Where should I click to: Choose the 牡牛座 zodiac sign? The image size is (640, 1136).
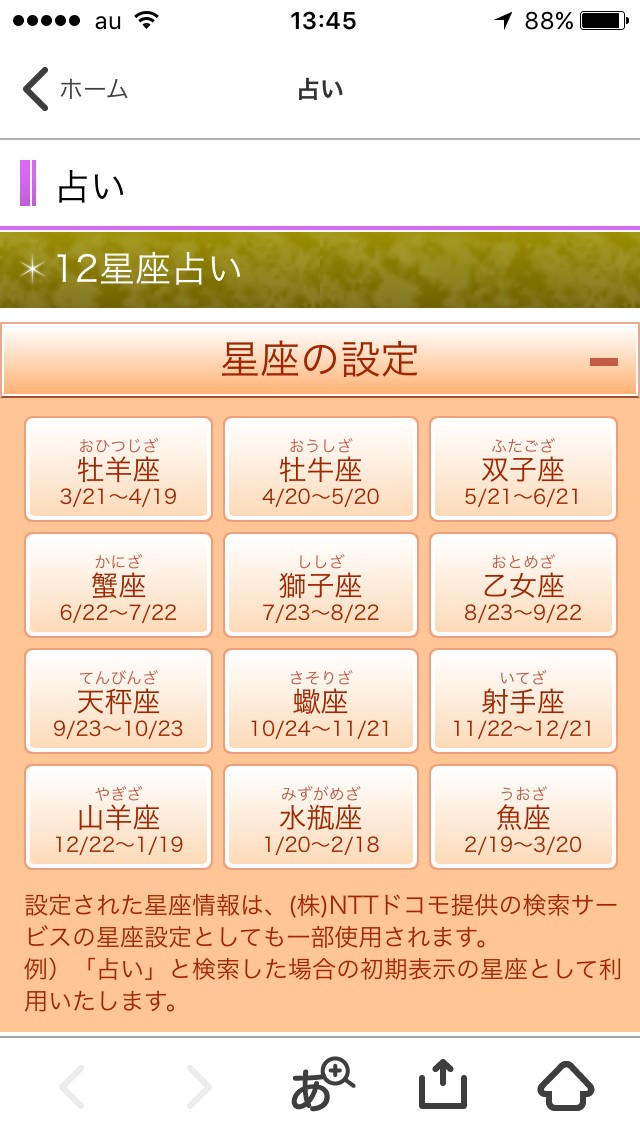tap(320, 469)
